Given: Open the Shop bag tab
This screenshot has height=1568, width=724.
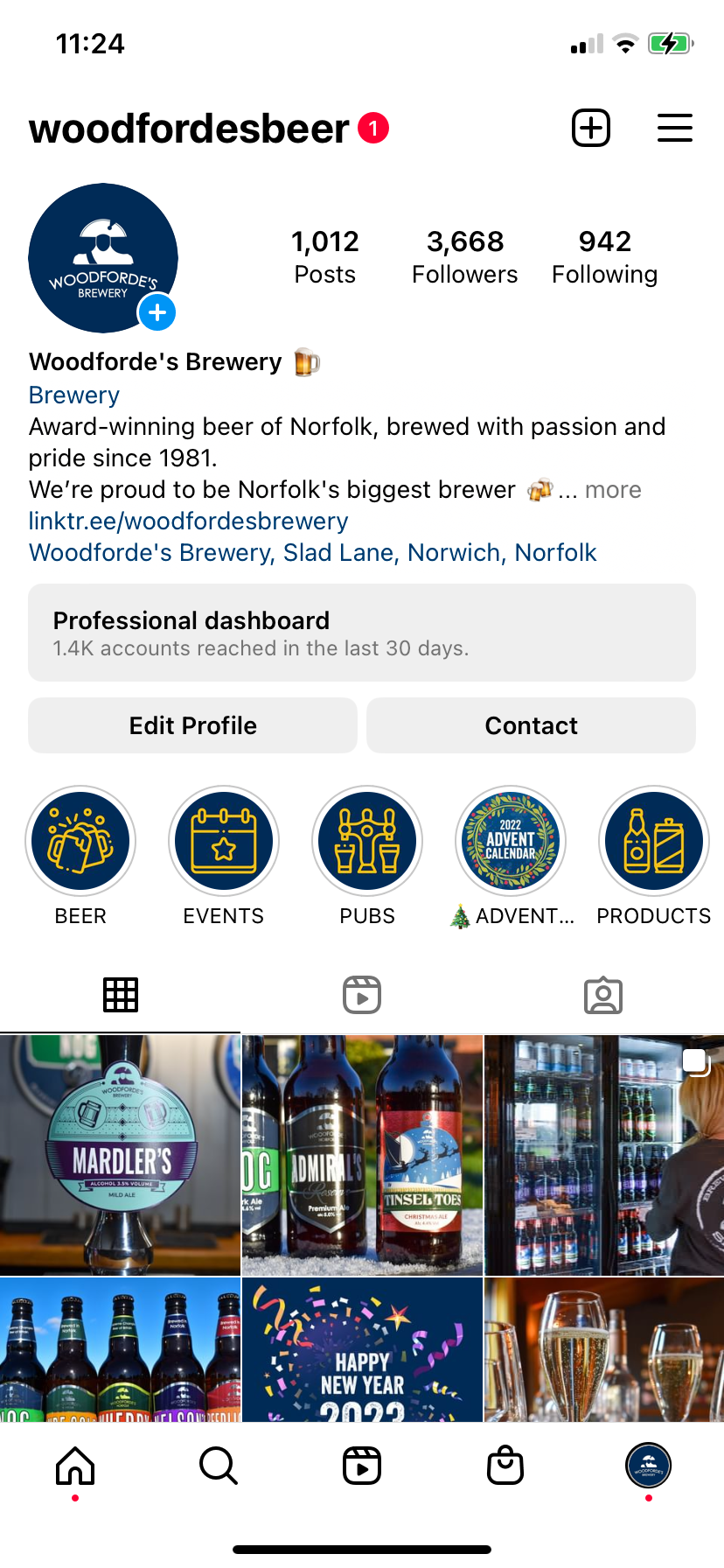Looking at the screenshot, I should point(505,1466).
